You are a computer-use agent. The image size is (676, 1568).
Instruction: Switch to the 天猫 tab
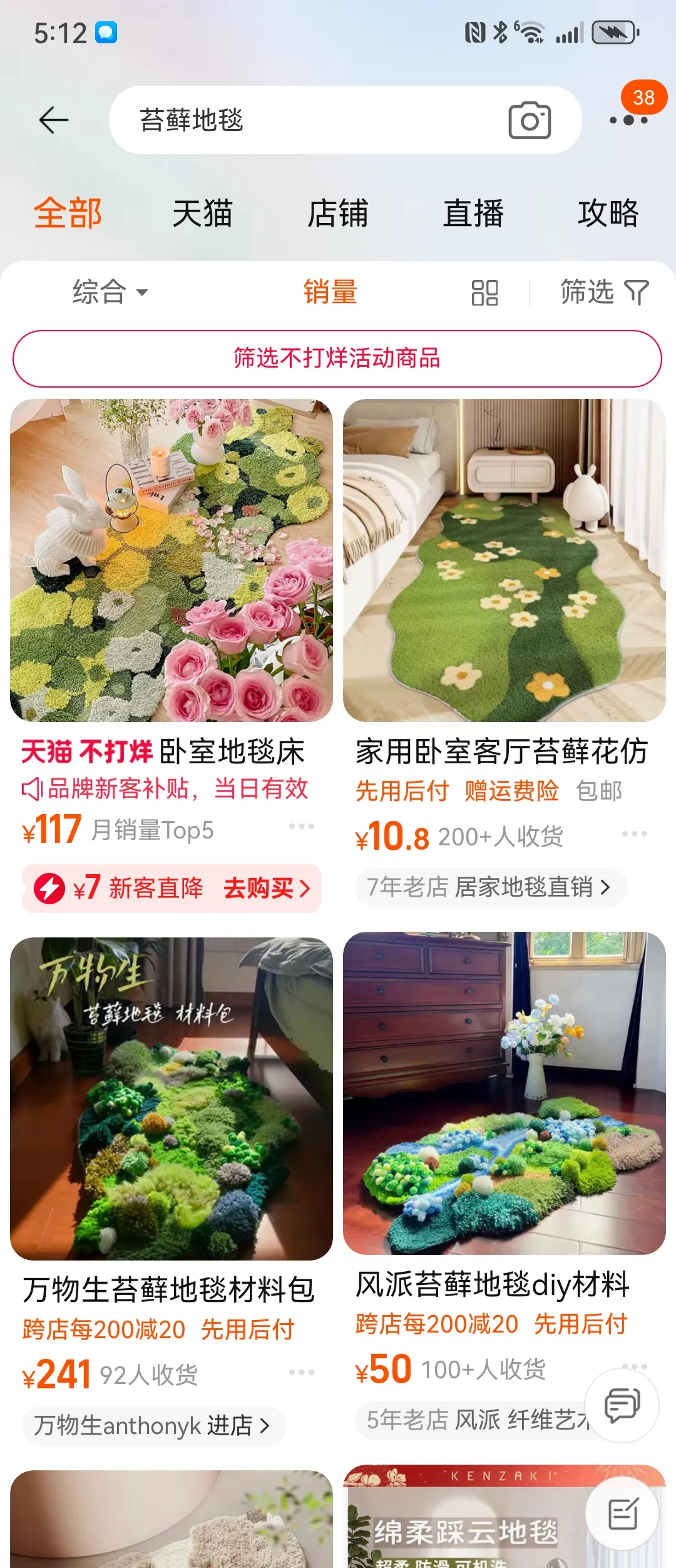tap(203, 214)
